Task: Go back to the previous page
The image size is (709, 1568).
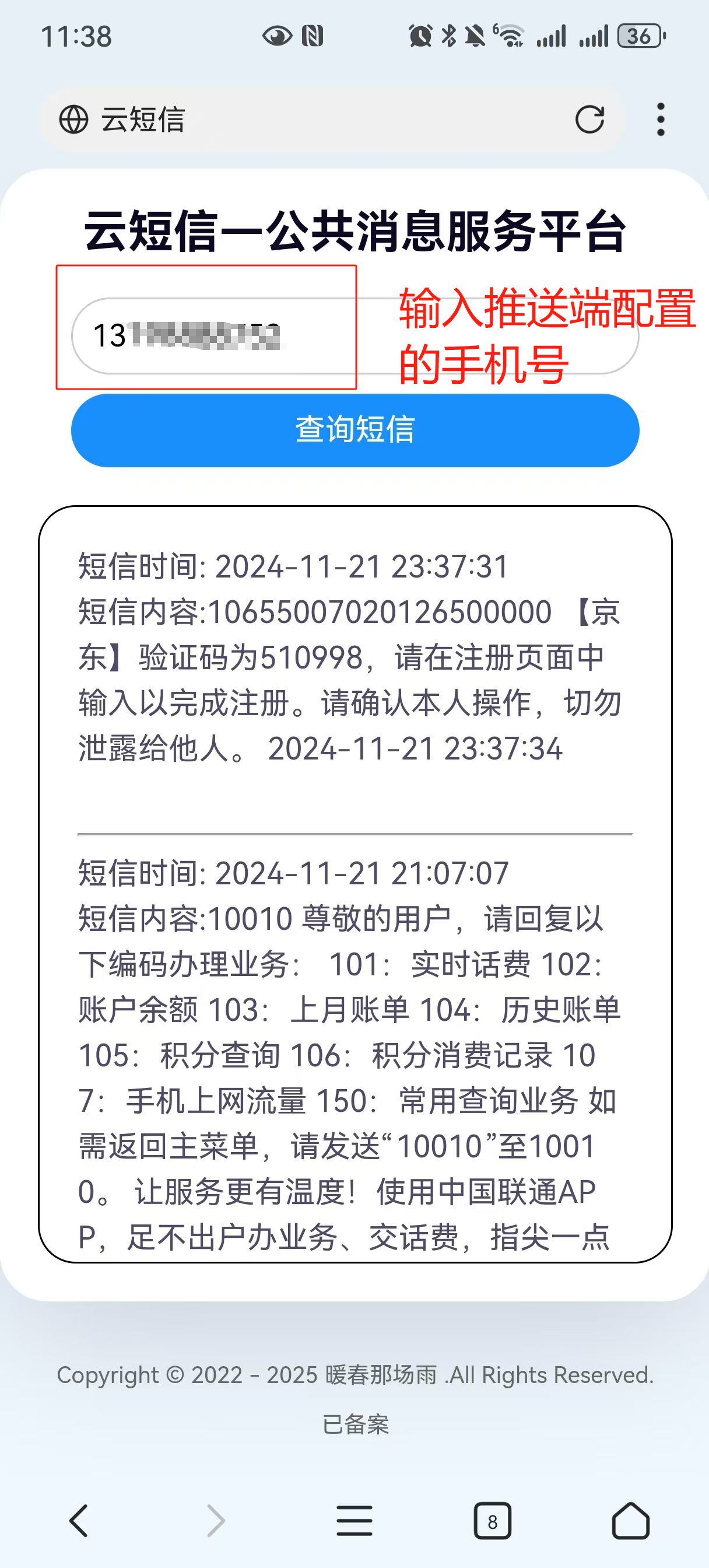Action: pyautogui.click(x=79, y=1521)
